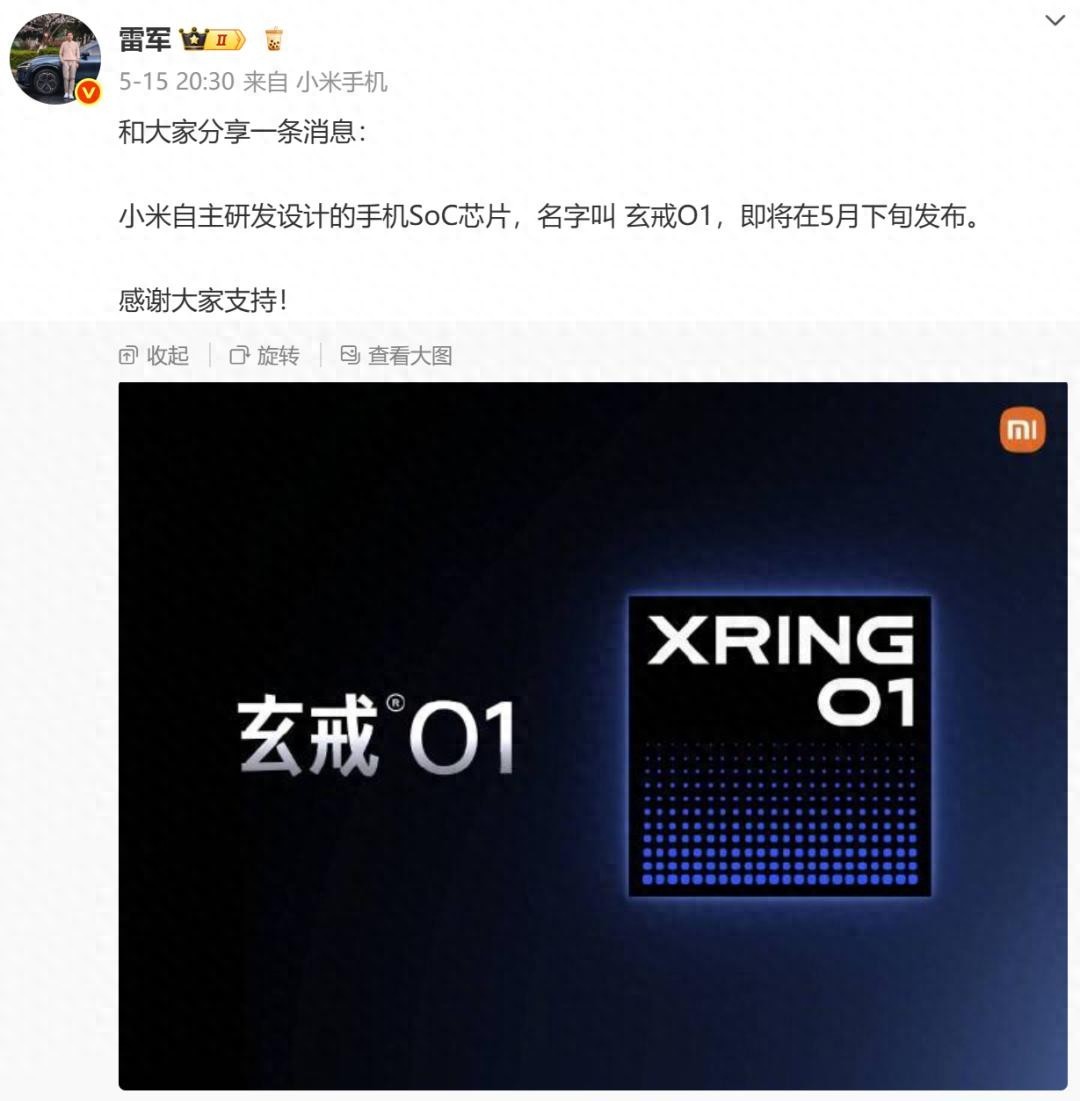Tap the 雷军 username link
This screenshot has width=1080, height=1101.
pyautogui.click(x=145, y=39)
